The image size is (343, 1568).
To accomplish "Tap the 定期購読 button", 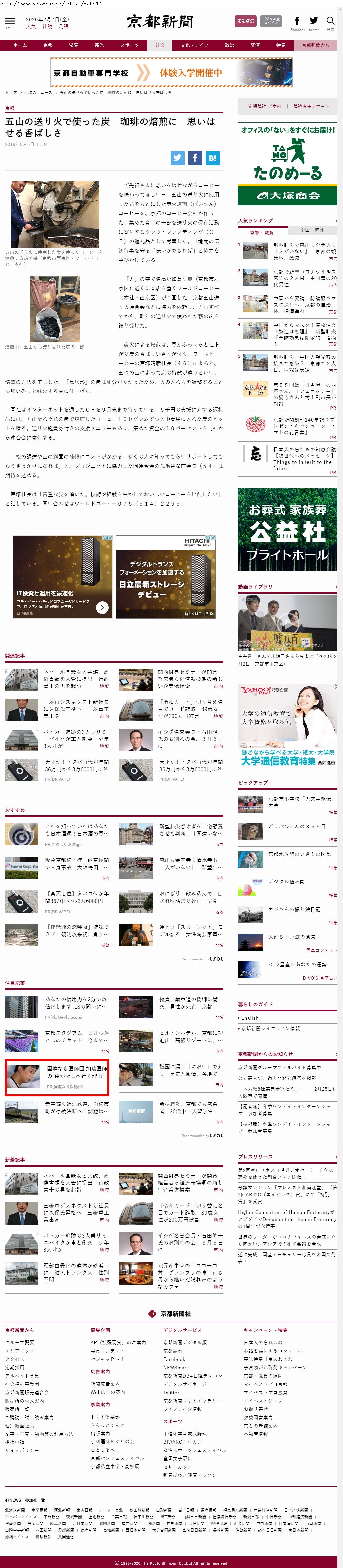I will click(x=245, y=21).
